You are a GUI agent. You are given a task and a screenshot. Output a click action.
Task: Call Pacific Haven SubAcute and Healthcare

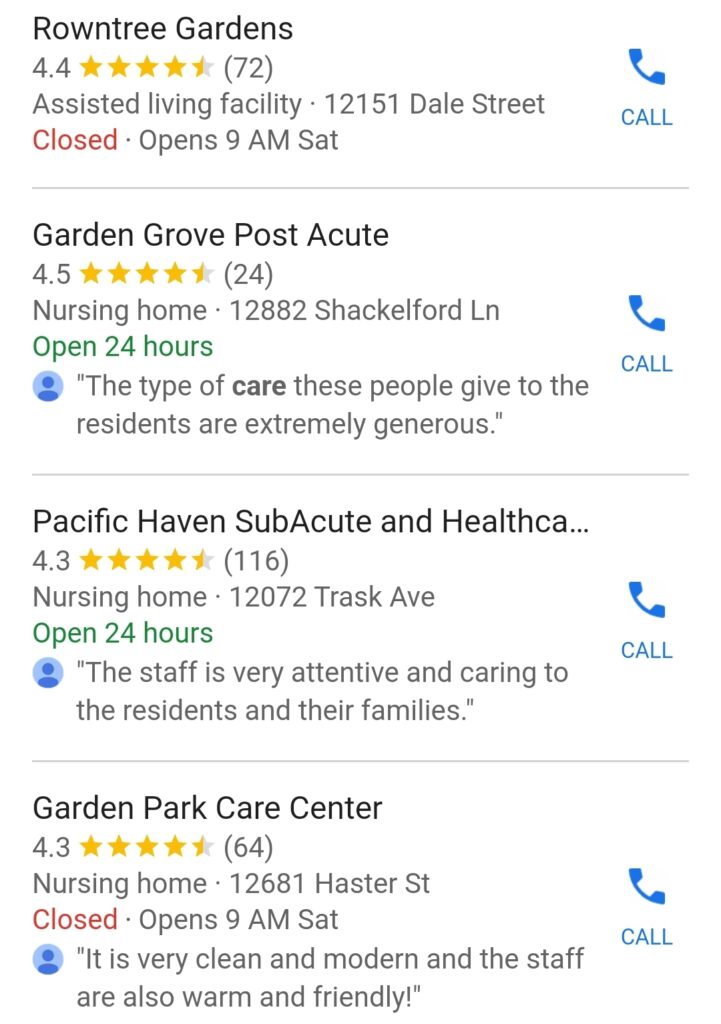(x=646, y=621)
